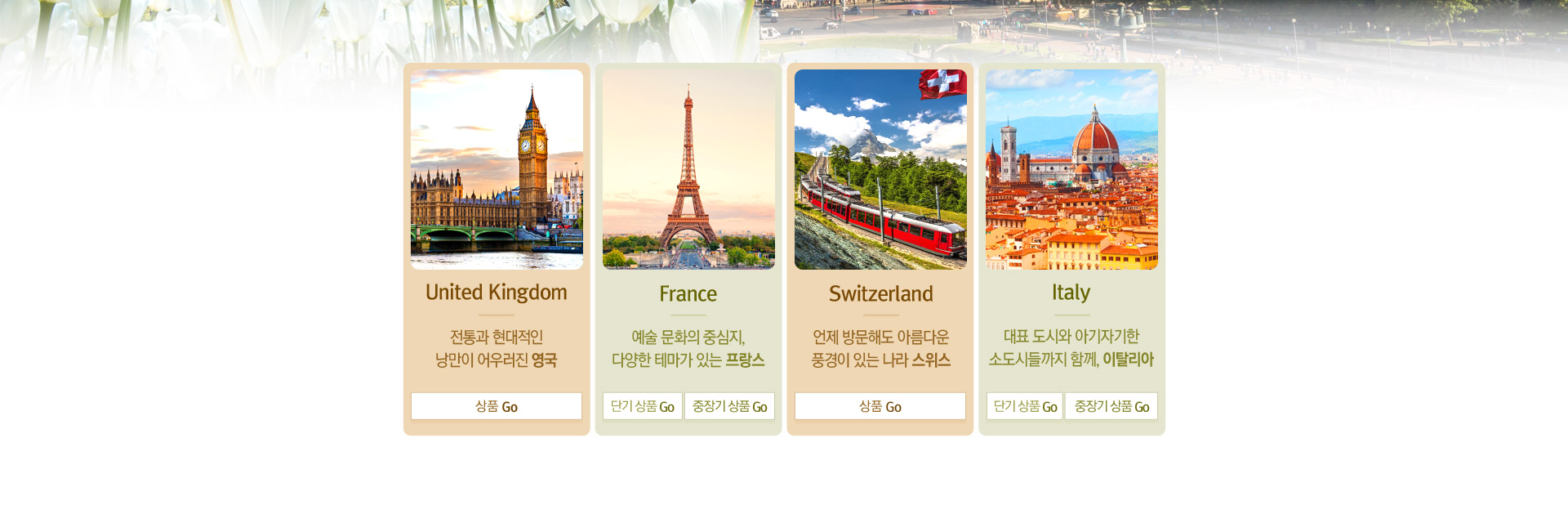Select France 중장기 상품 Go
This screenshot has height=505, width=1568.
(729, 406)
